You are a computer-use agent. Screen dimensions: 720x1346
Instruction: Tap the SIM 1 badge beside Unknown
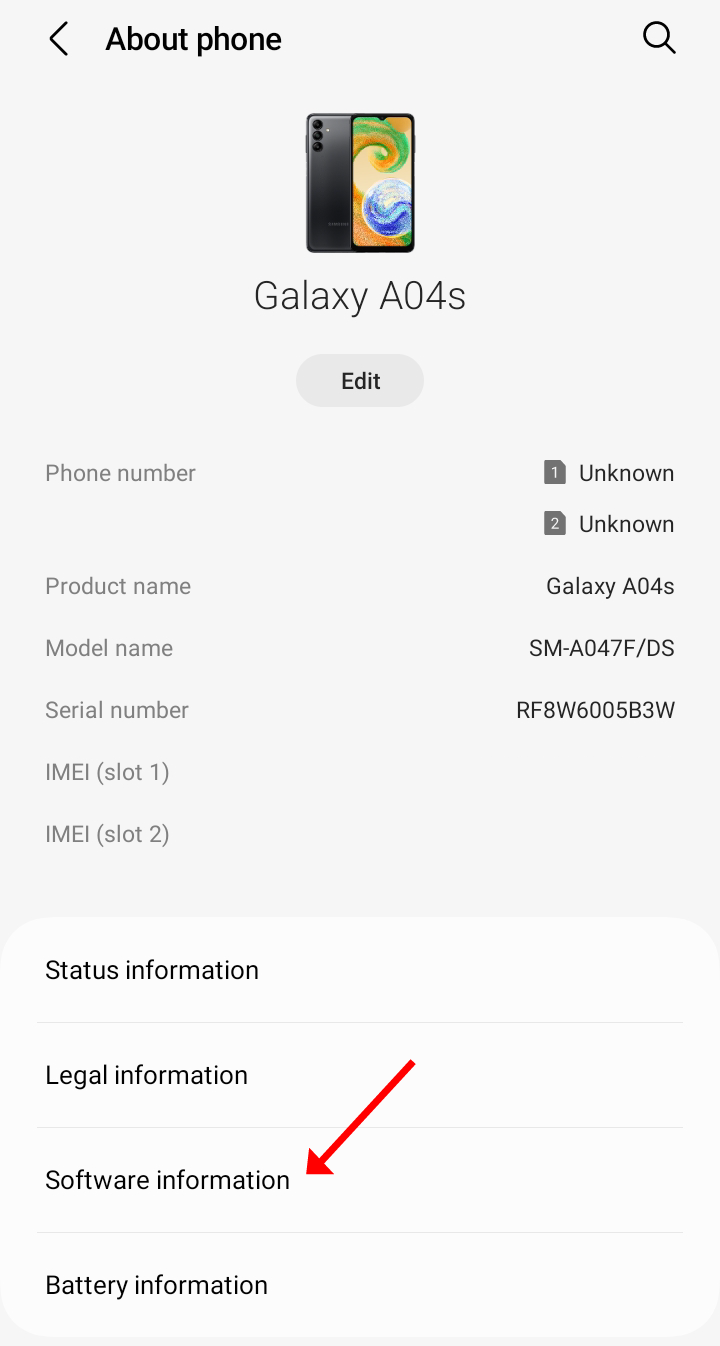(x=553, y=472)
